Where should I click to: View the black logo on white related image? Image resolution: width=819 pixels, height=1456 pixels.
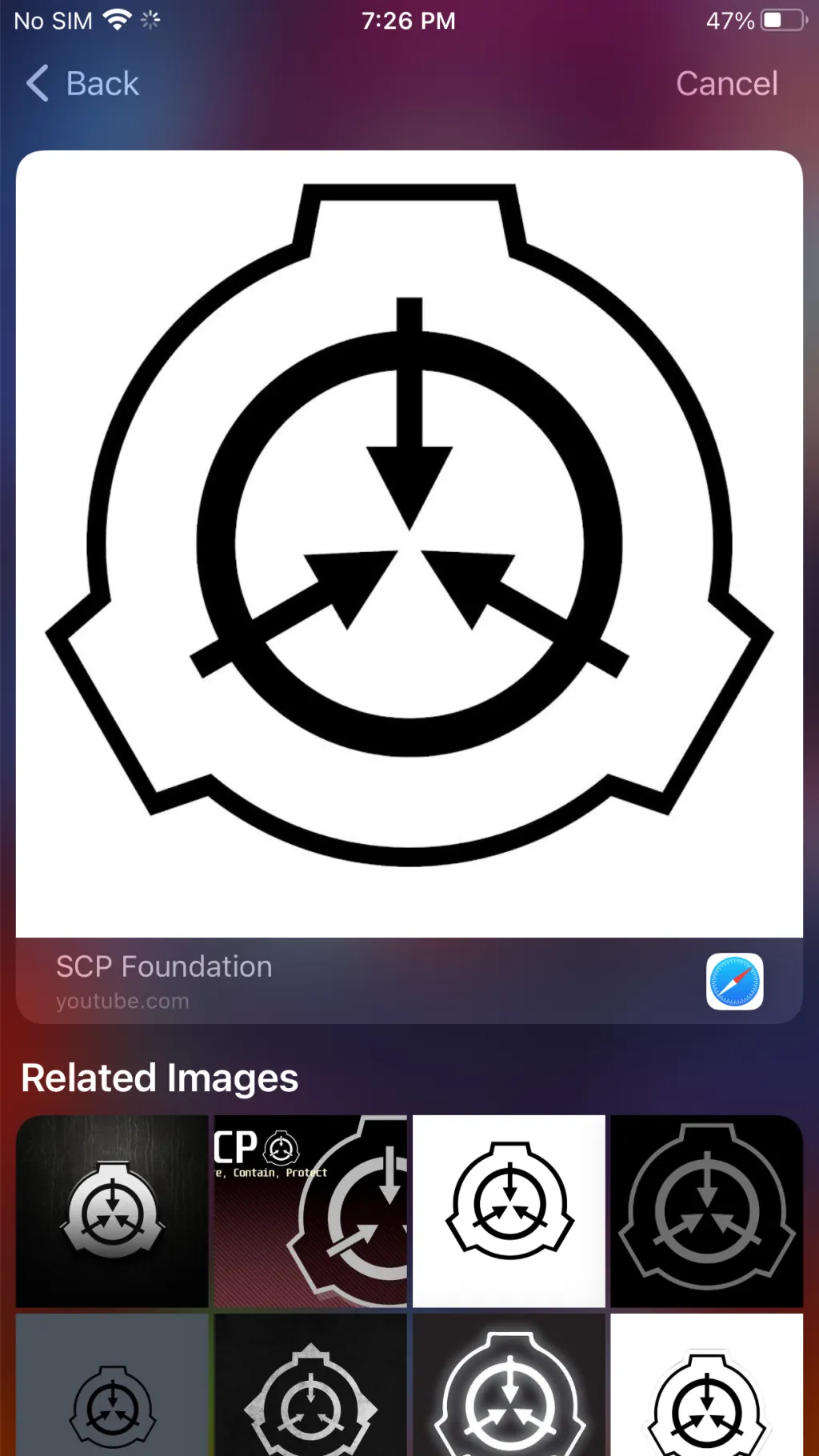[x=509, y=1210]
